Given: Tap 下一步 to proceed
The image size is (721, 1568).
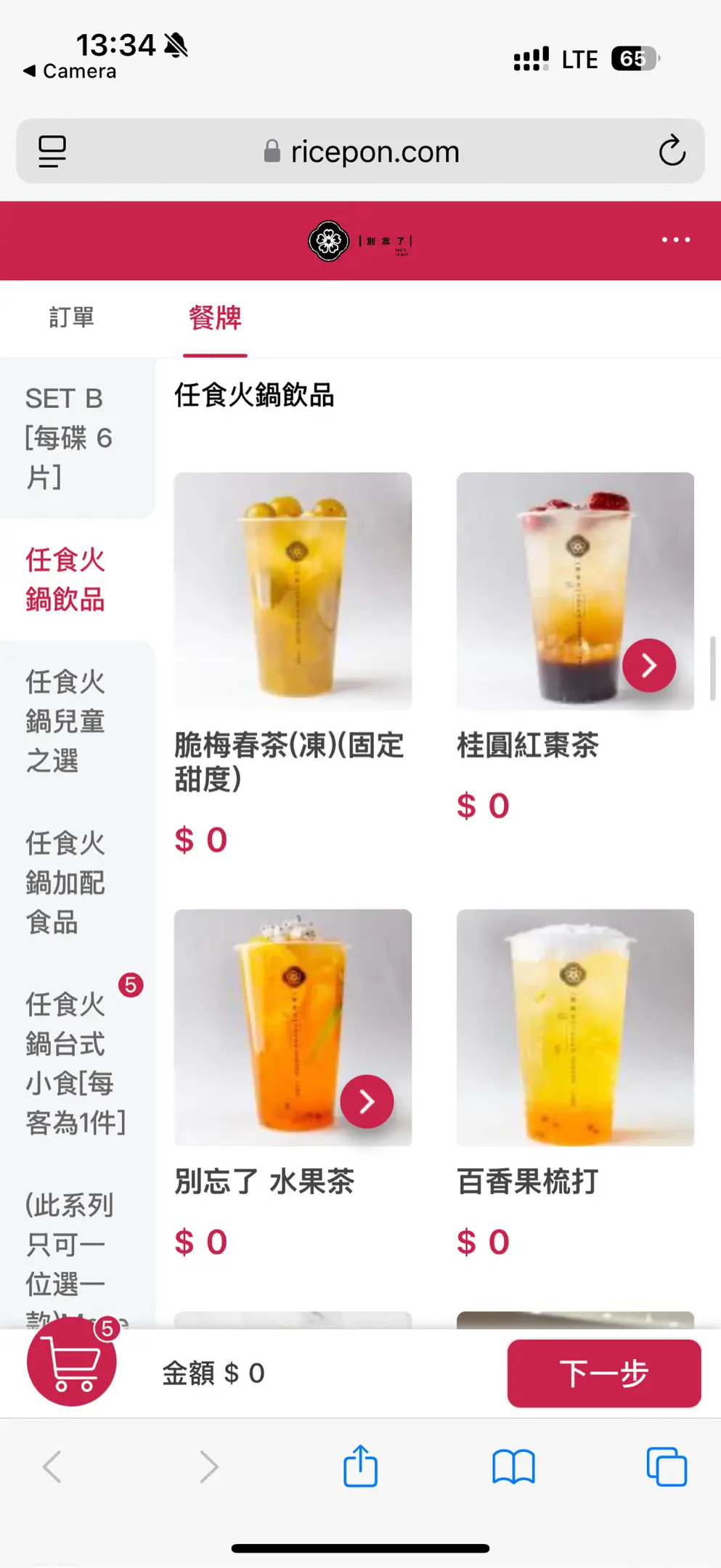Looking at the screenshot, I should (603, 1373).
